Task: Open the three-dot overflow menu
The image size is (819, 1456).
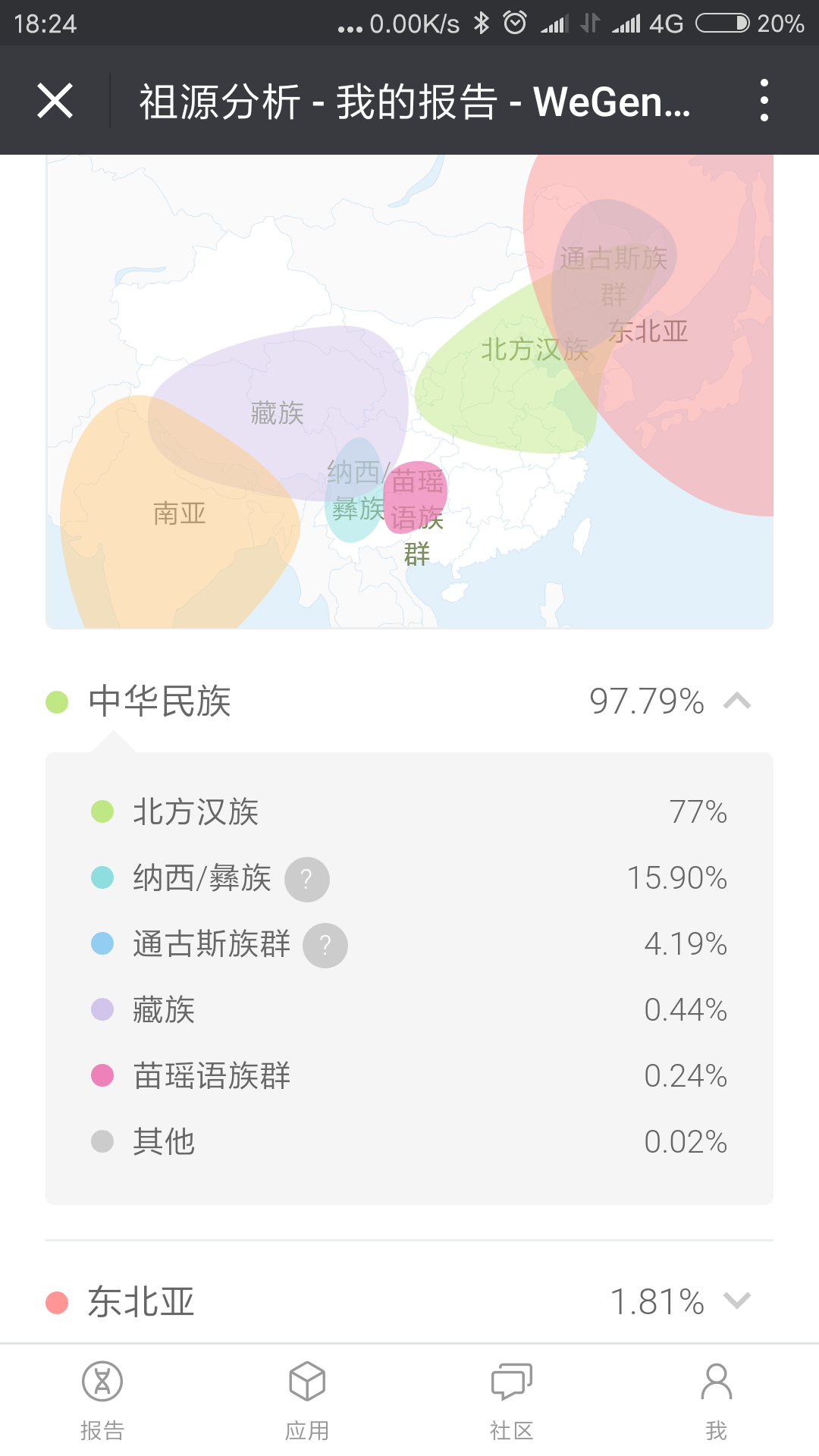Action: pyautogui.click(x=764, y=100)
